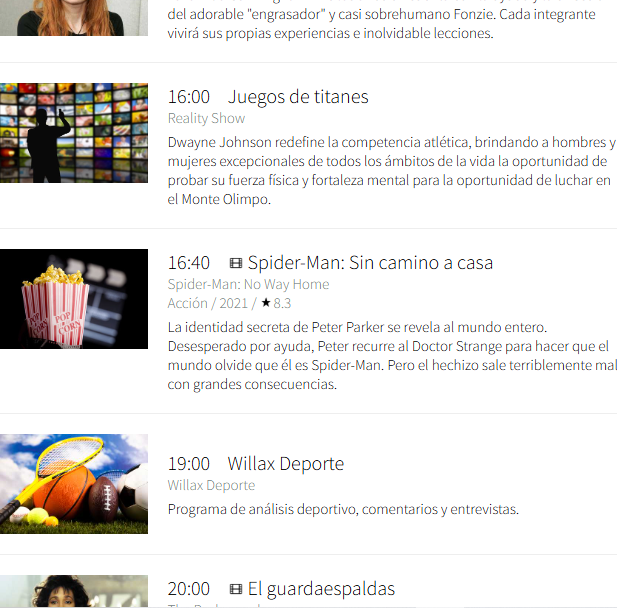Open the El guardaespaldas movie link

(x=321, y=589)
